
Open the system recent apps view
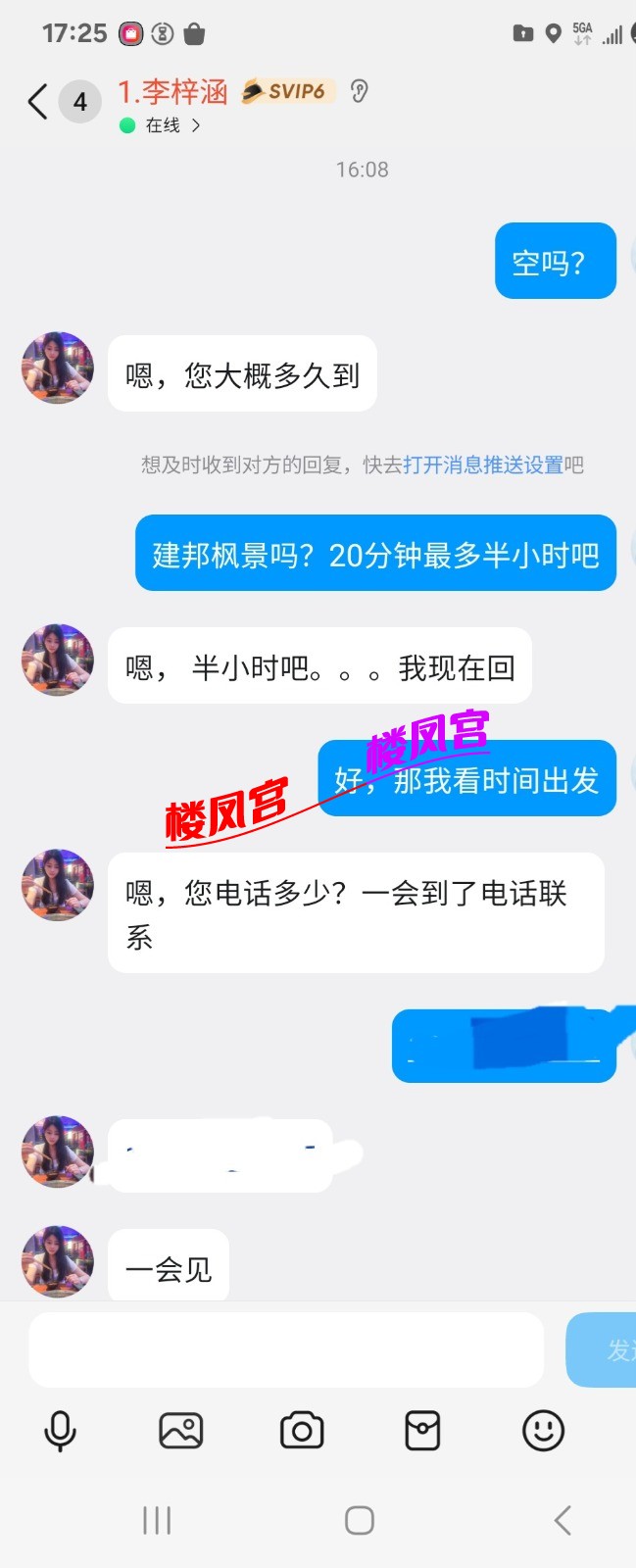[x=157, y=1520]
